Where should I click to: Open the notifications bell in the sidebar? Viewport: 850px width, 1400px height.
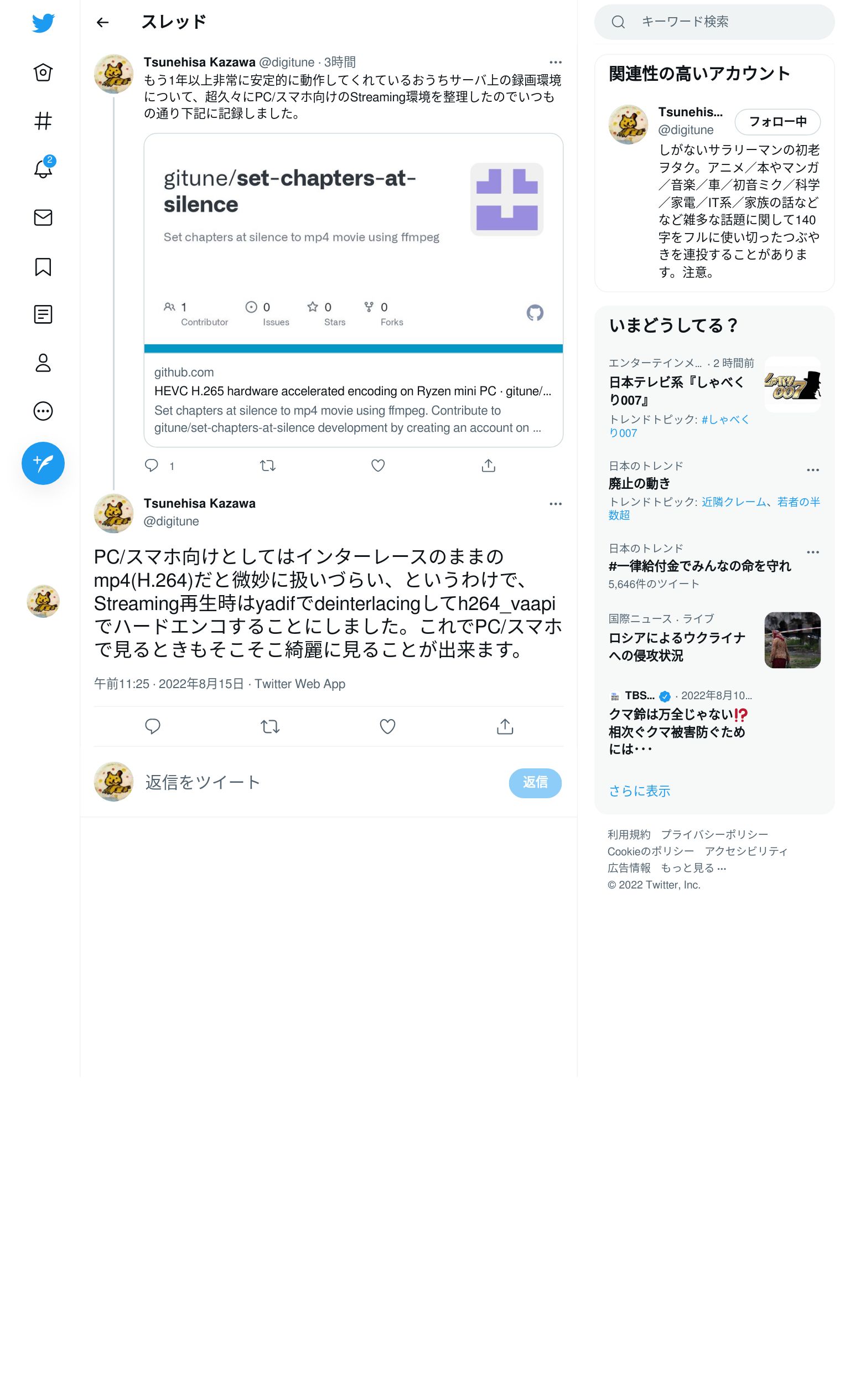43,169
